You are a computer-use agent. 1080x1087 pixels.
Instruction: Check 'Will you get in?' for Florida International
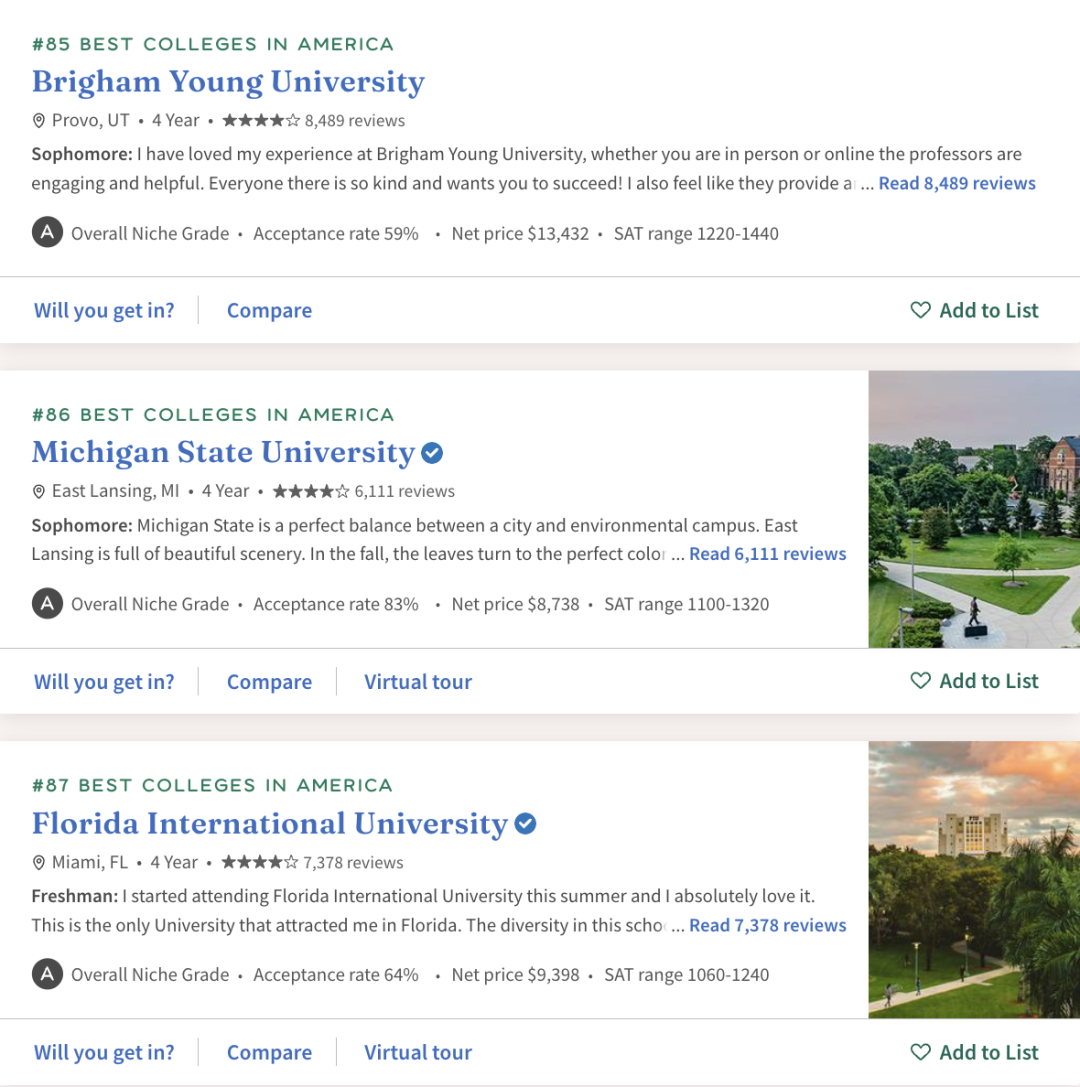(x=104, y=1052)
